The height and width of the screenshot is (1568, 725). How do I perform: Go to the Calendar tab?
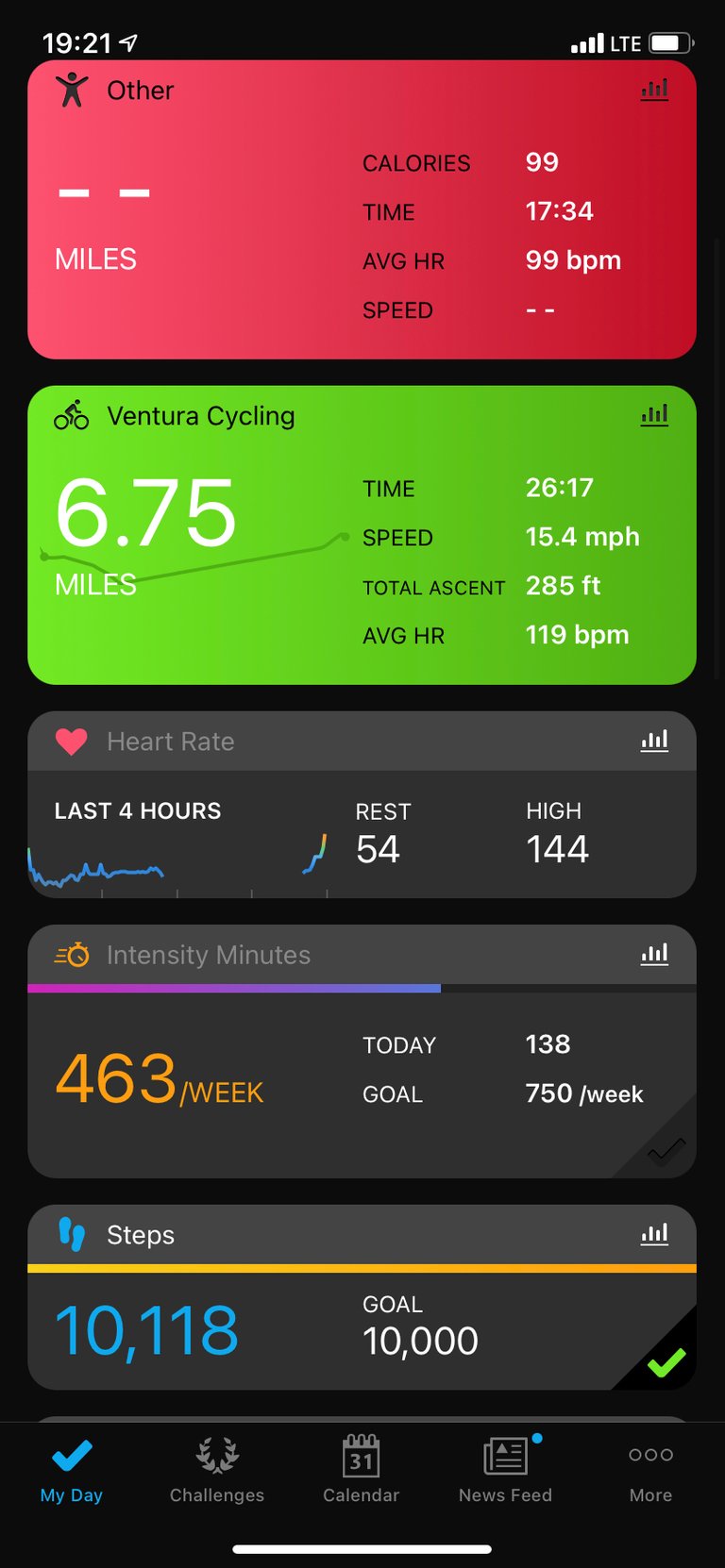point(362,1470)
